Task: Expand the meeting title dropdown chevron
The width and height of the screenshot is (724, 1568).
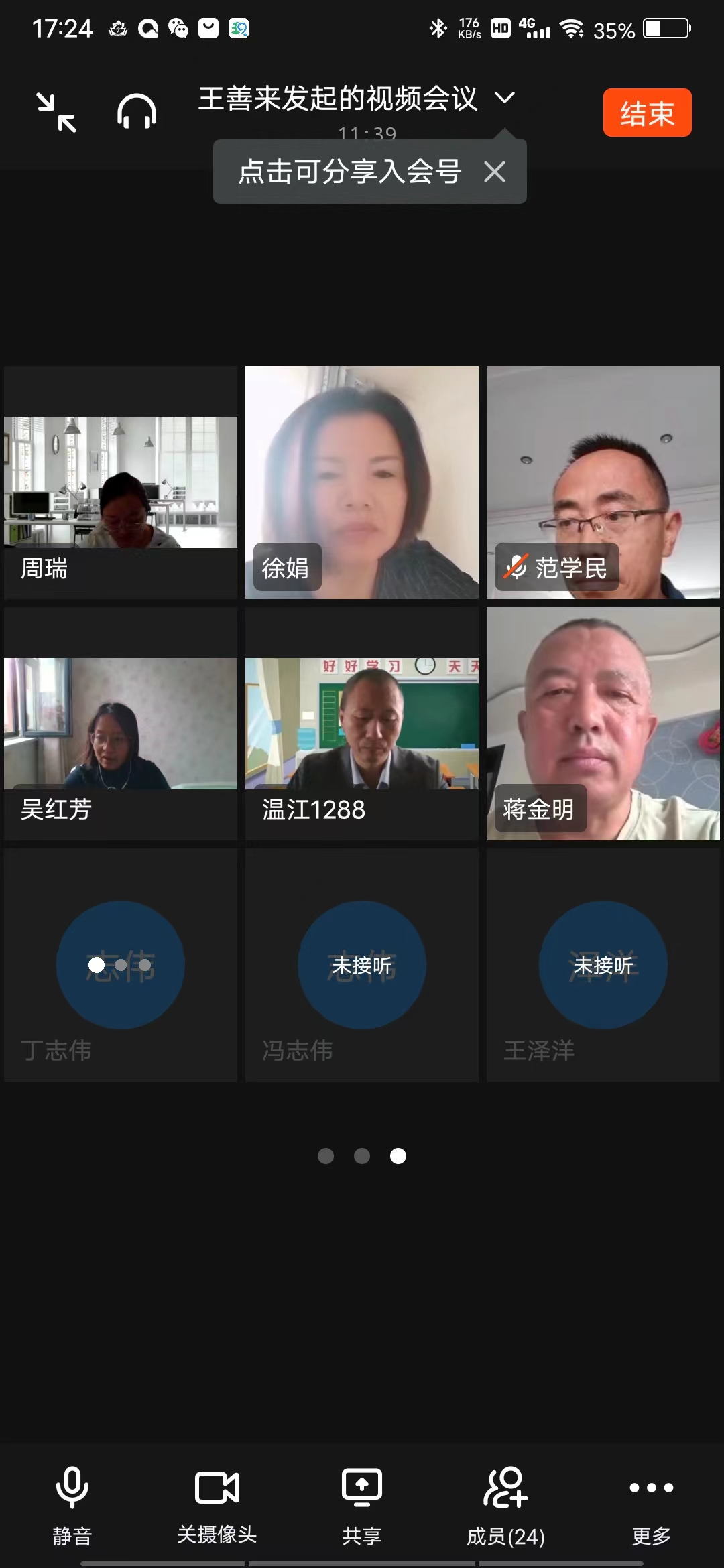Action: (505, 99)
